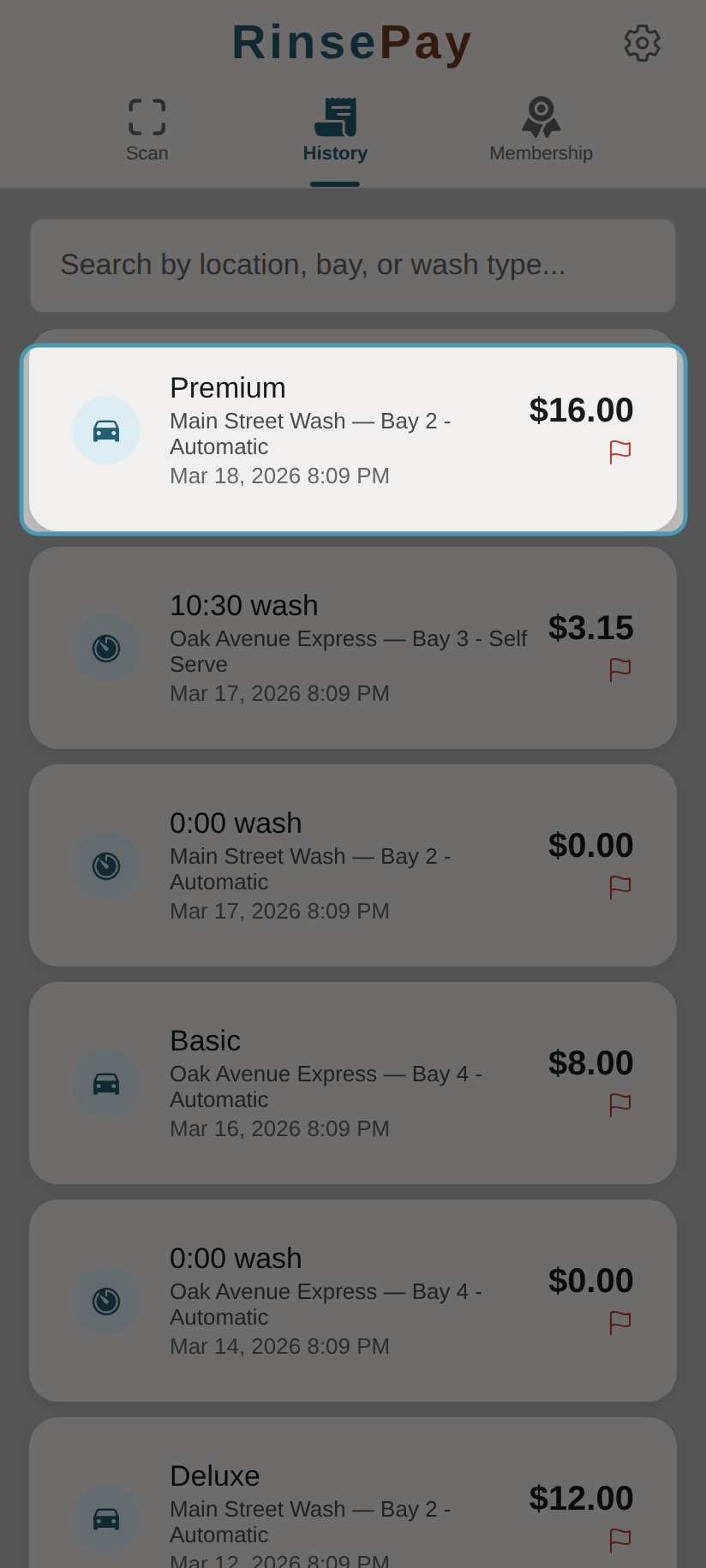Flag the $12.00 Deluxe wash

(619, 1540)
